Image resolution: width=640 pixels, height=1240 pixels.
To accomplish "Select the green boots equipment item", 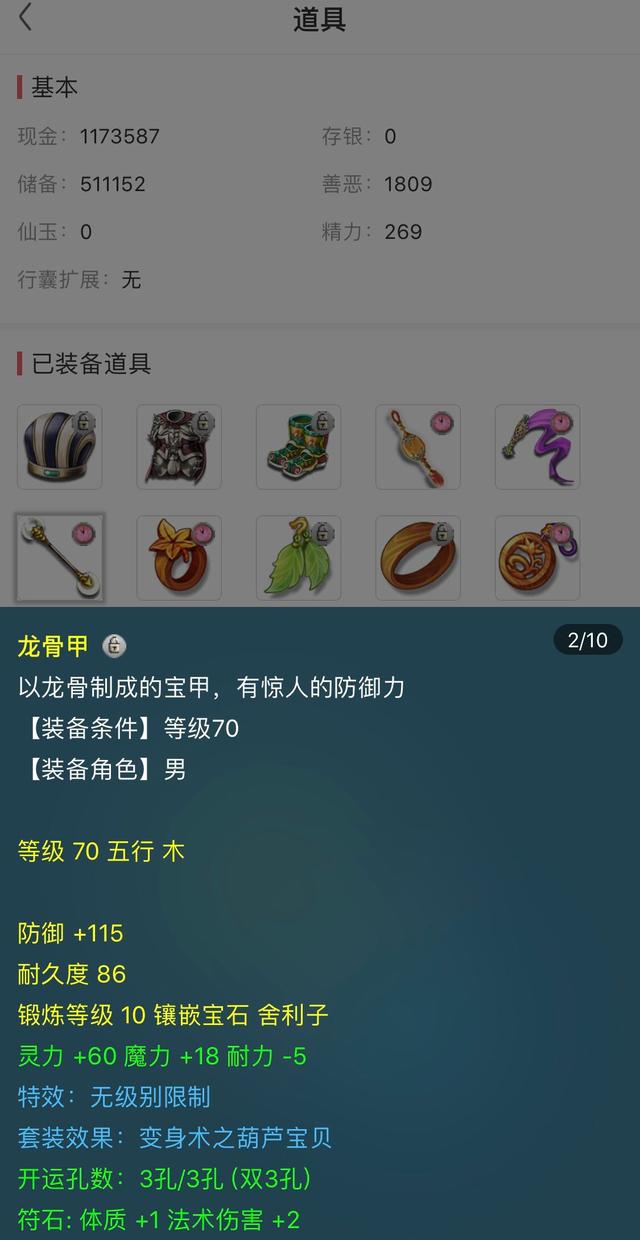I will pos(298,447).
